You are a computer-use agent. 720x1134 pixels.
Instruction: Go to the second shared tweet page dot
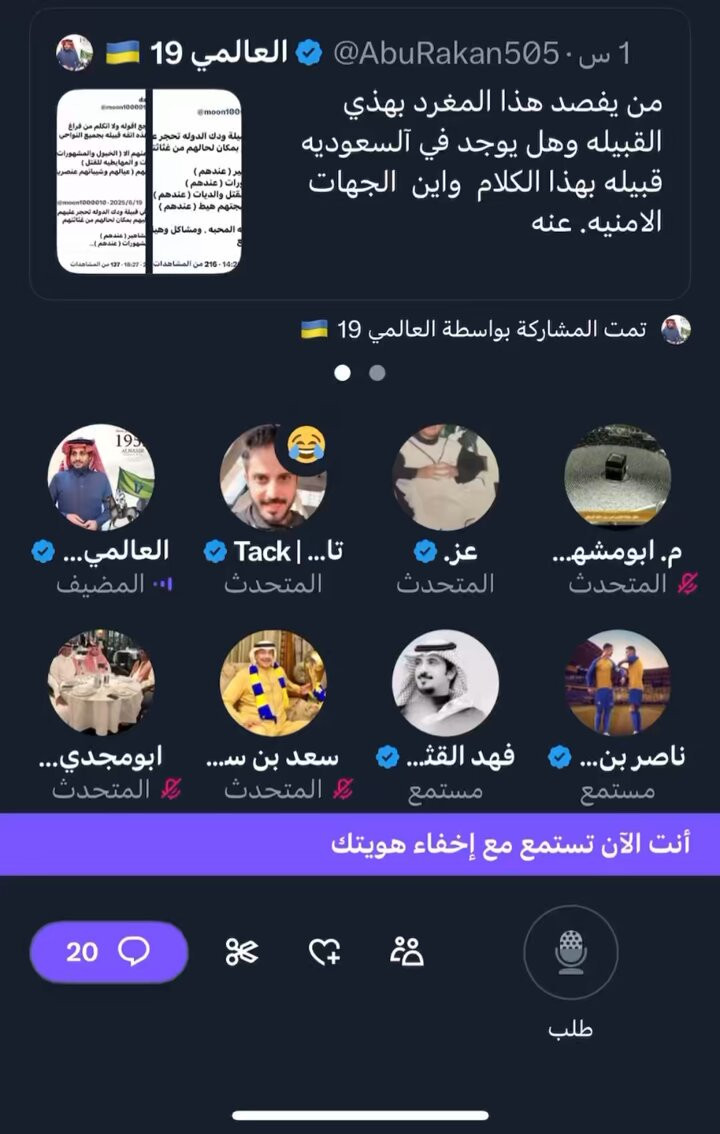coord(377,373)
